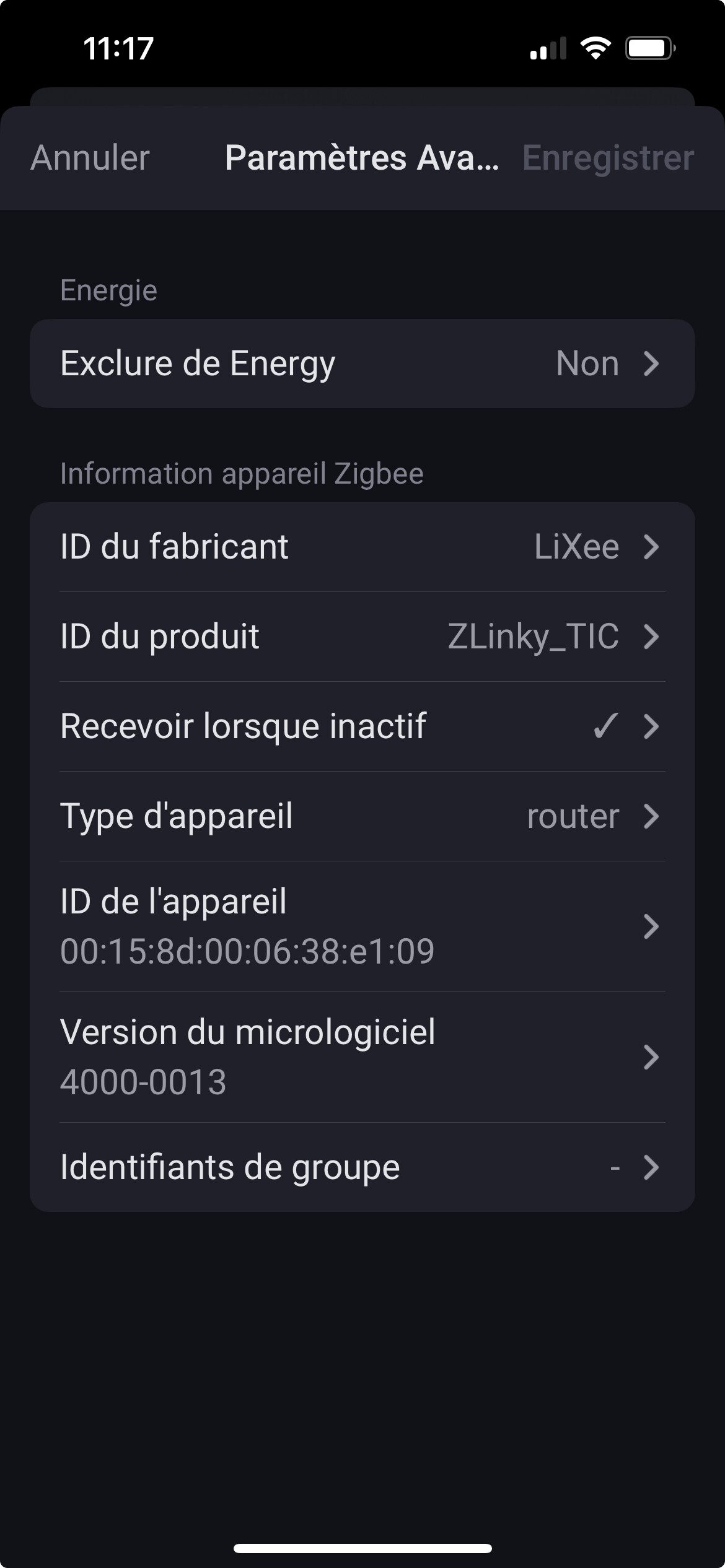Edit ID du produit ZLinky_TIC
The image size is (725, 1568).
362,637
